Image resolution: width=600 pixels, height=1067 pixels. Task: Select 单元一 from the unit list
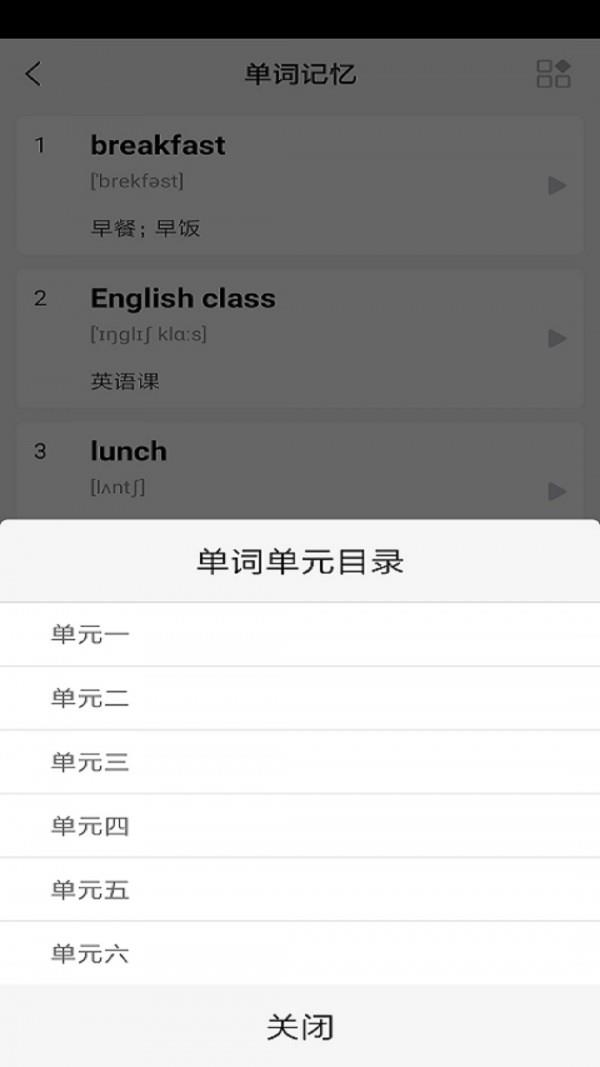(300, 635)
